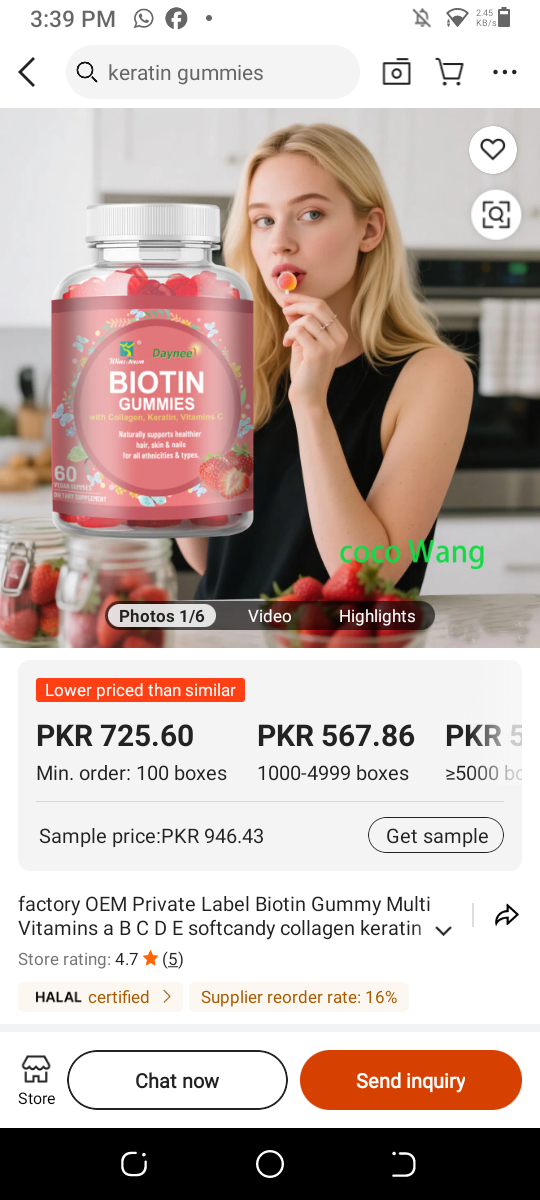The image size is (540, 1200).
Task: Share this product
Action: click(507, 915)
